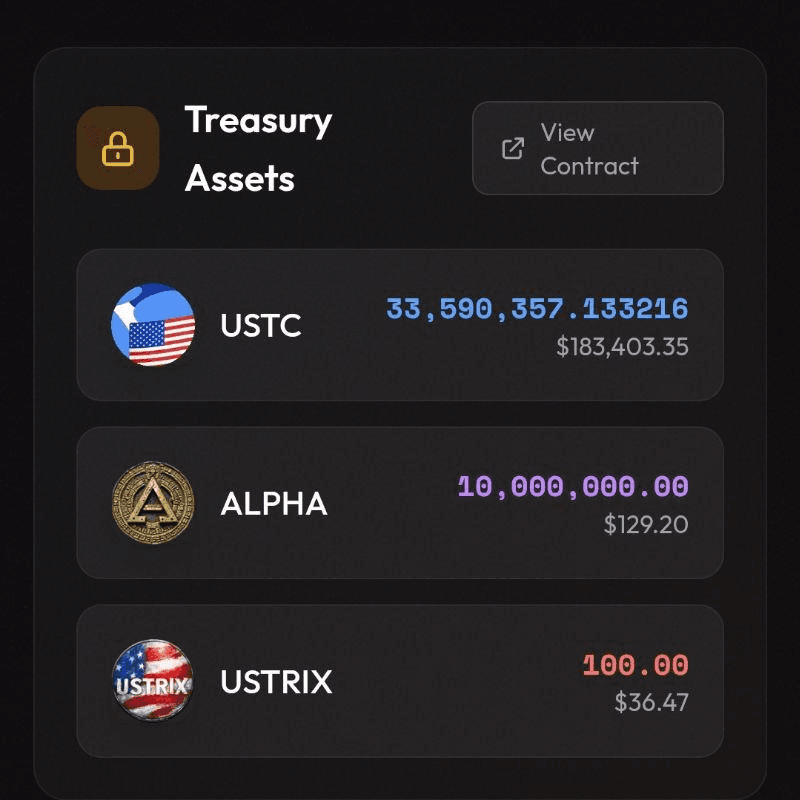Open the View Contract link
This screenshot has height=800, width=800.
597,148
